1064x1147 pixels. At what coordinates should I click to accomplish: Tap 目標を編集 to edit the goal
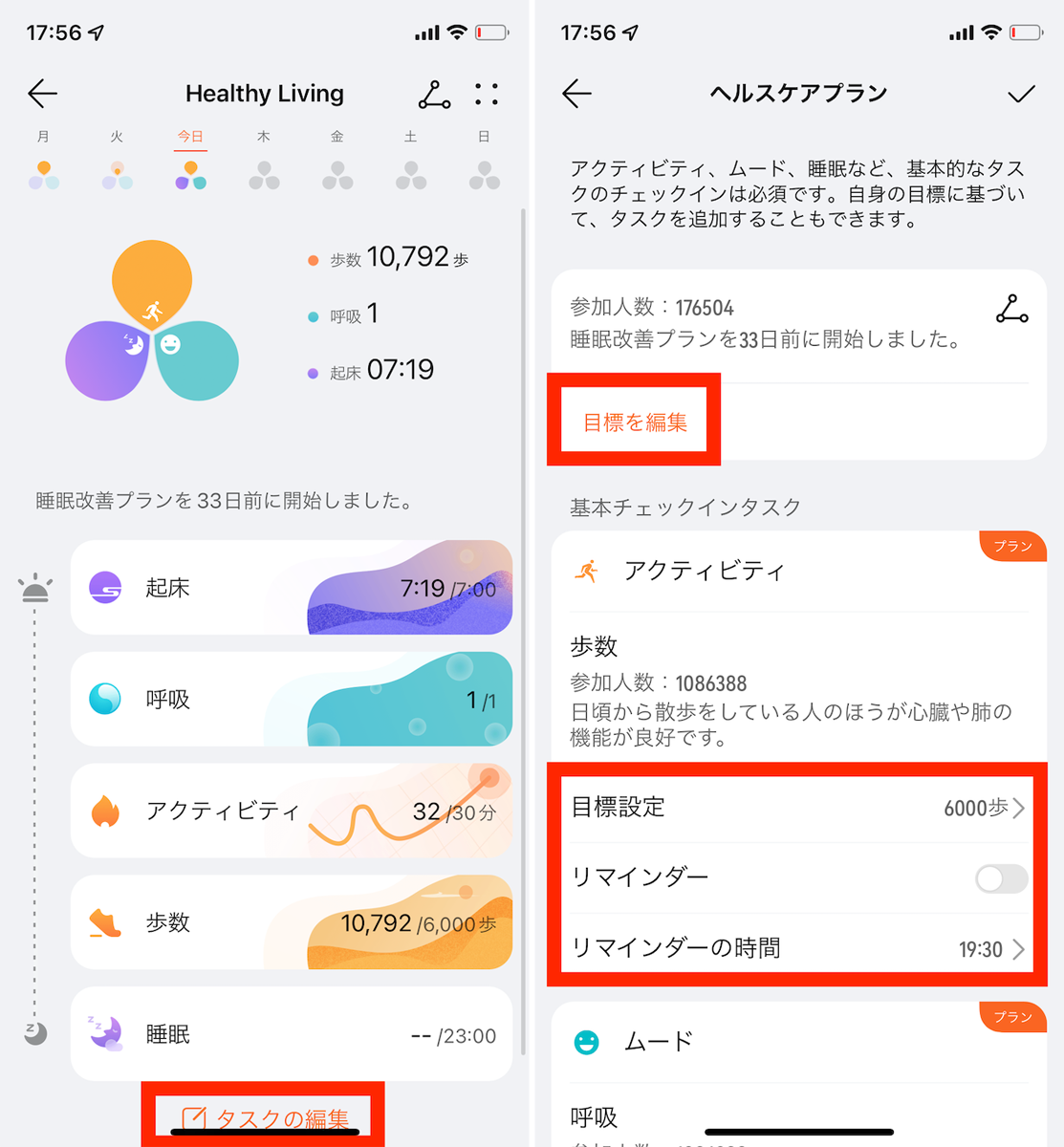635,422
